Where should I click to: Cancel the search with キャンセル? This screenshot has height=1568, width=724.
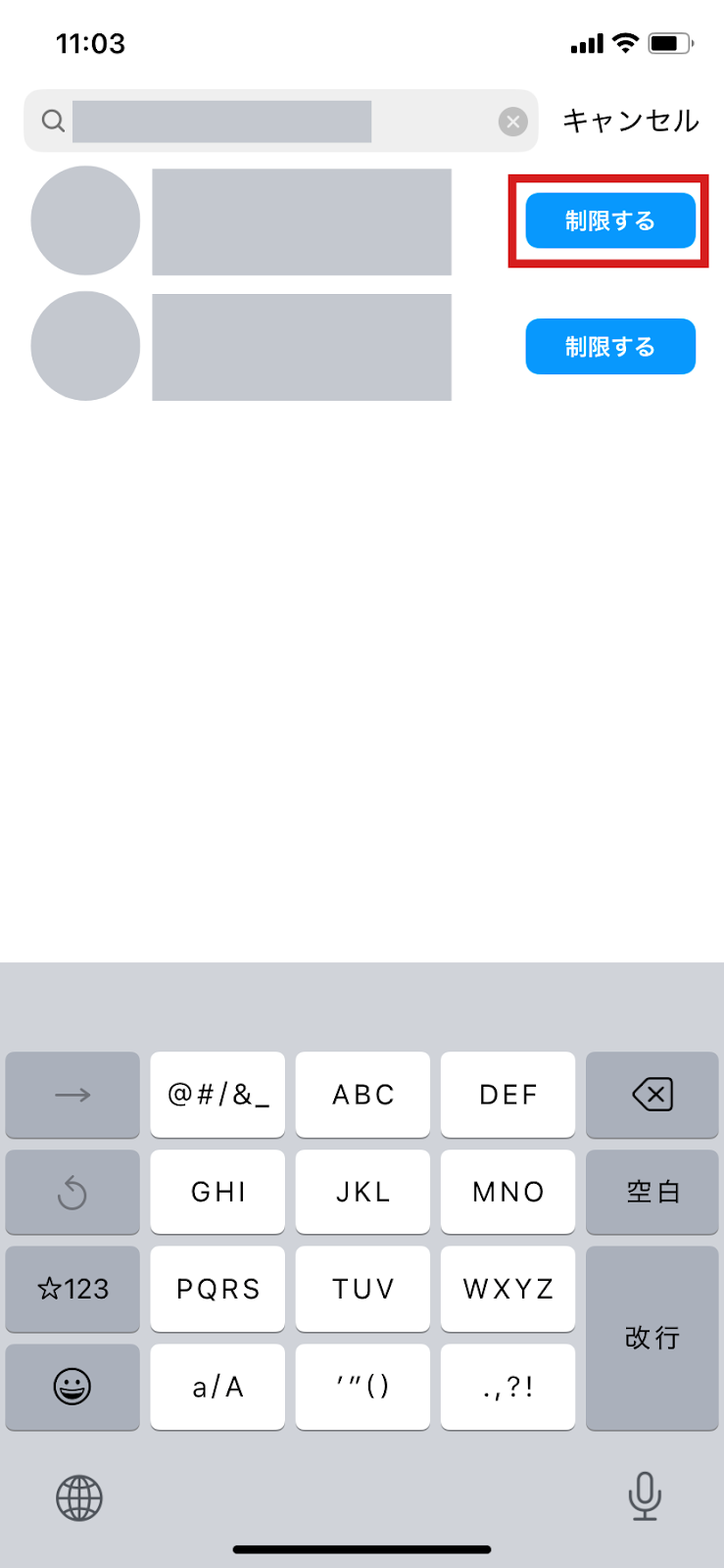[x=630, y=121]
